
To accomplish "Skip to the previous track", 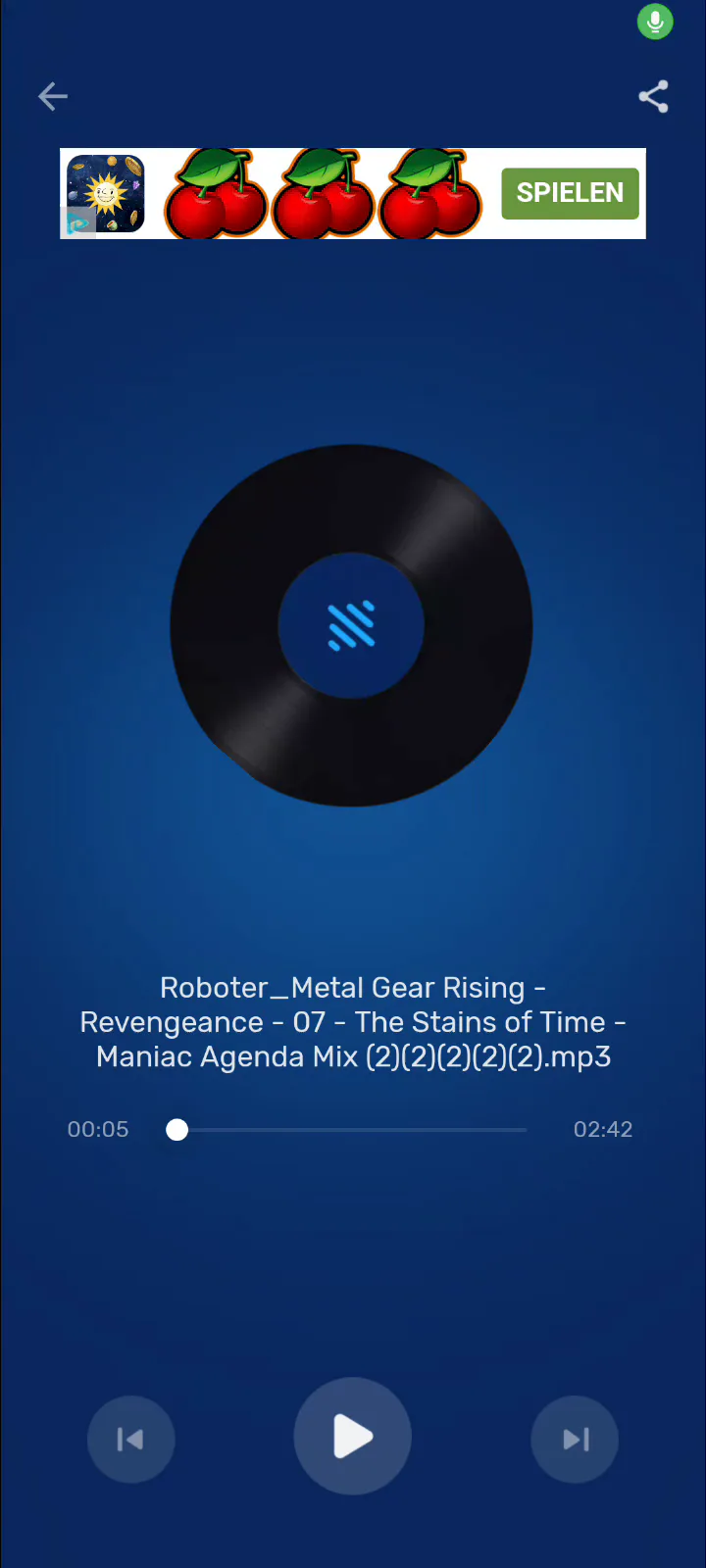I will coord(131,1439).
